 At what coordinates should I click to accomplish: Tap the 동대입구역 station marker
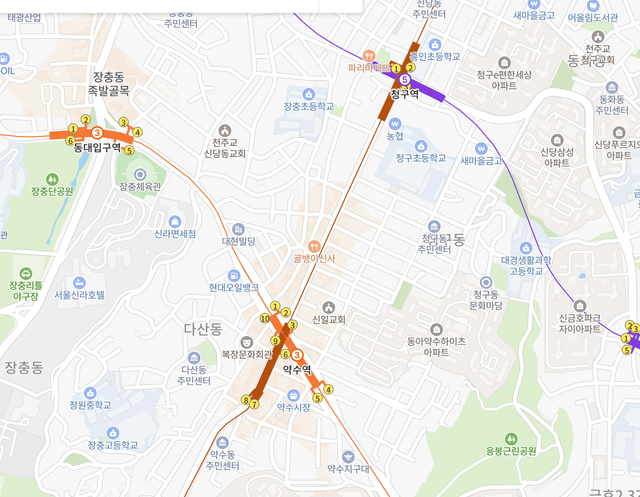[x=97, y=133]
